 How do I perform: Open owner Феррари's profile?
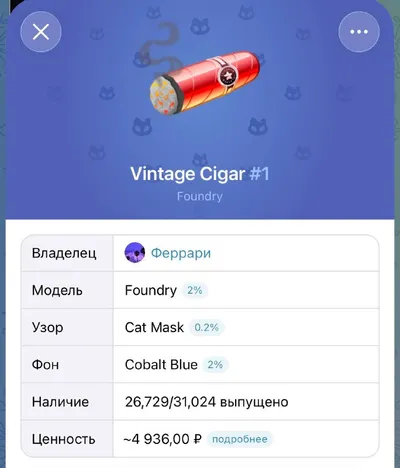(x=168, y=253)
